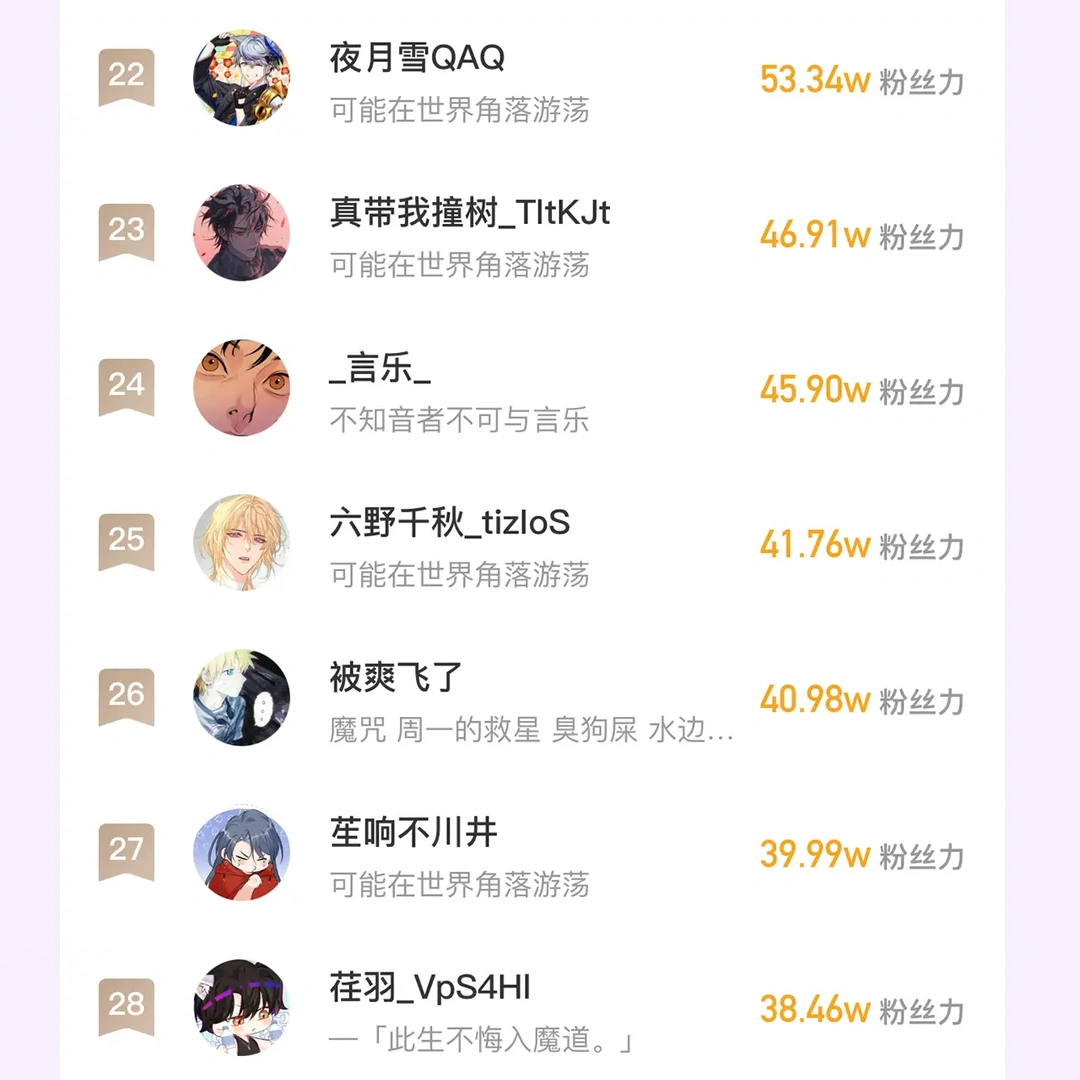Screen dimensions: 1080x1080
Task: Open the profile of 夜月雪QAQ
Action: [x=532, y=78]
